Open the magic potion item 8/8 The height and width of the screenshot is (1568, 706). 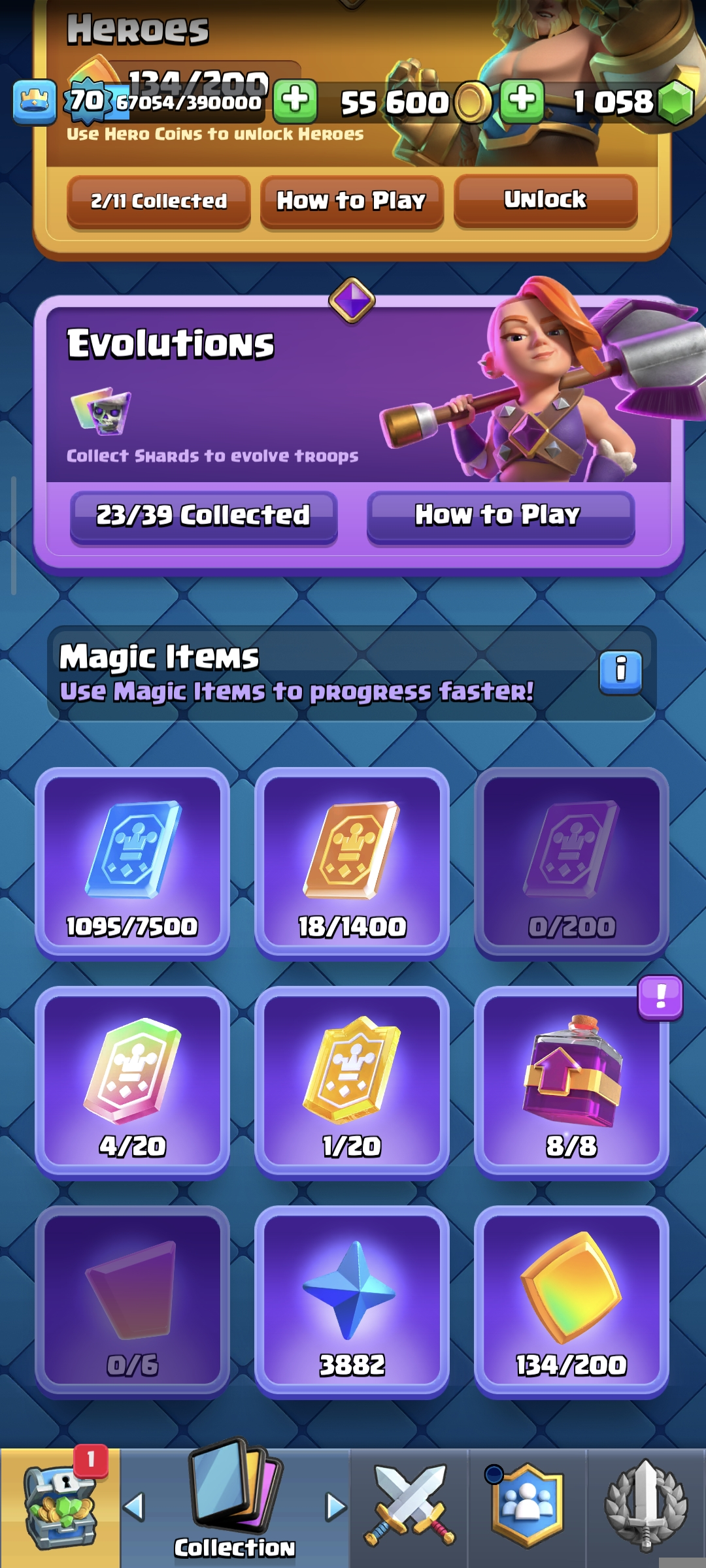pyautogui.click(x=571, y=1081)
